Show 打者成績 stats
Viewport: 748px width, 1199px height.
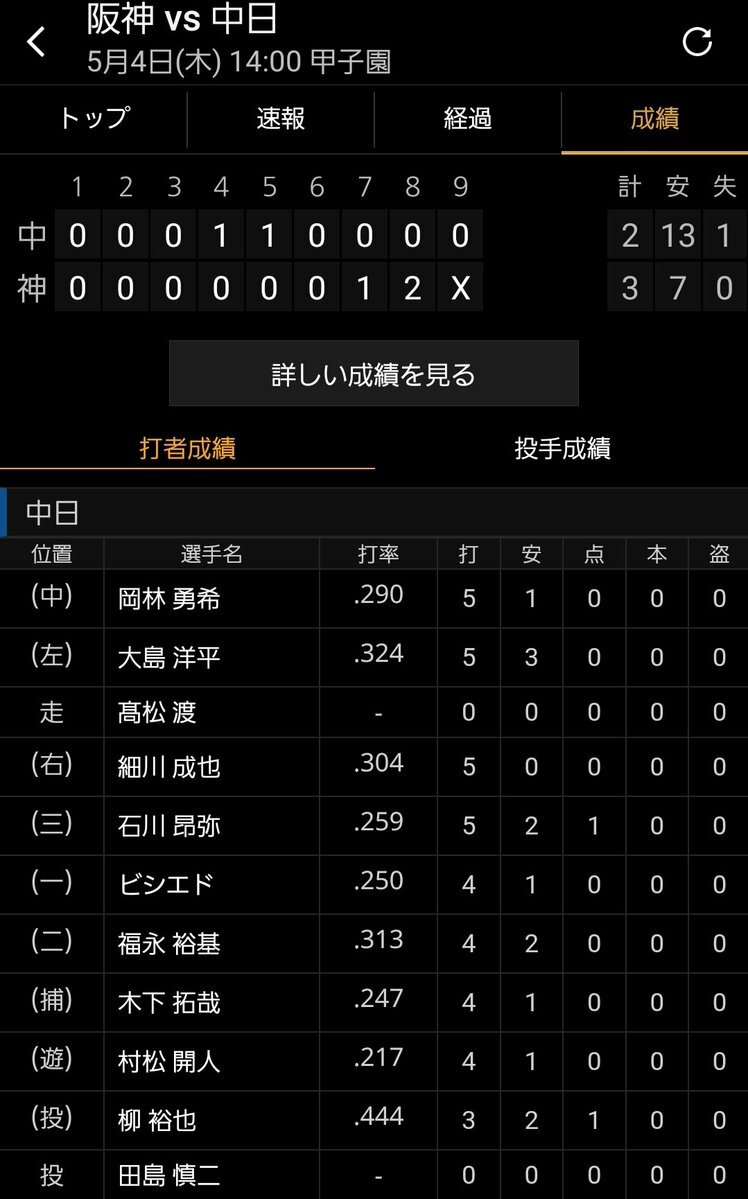pyautogui.click(x=187, y=448)
